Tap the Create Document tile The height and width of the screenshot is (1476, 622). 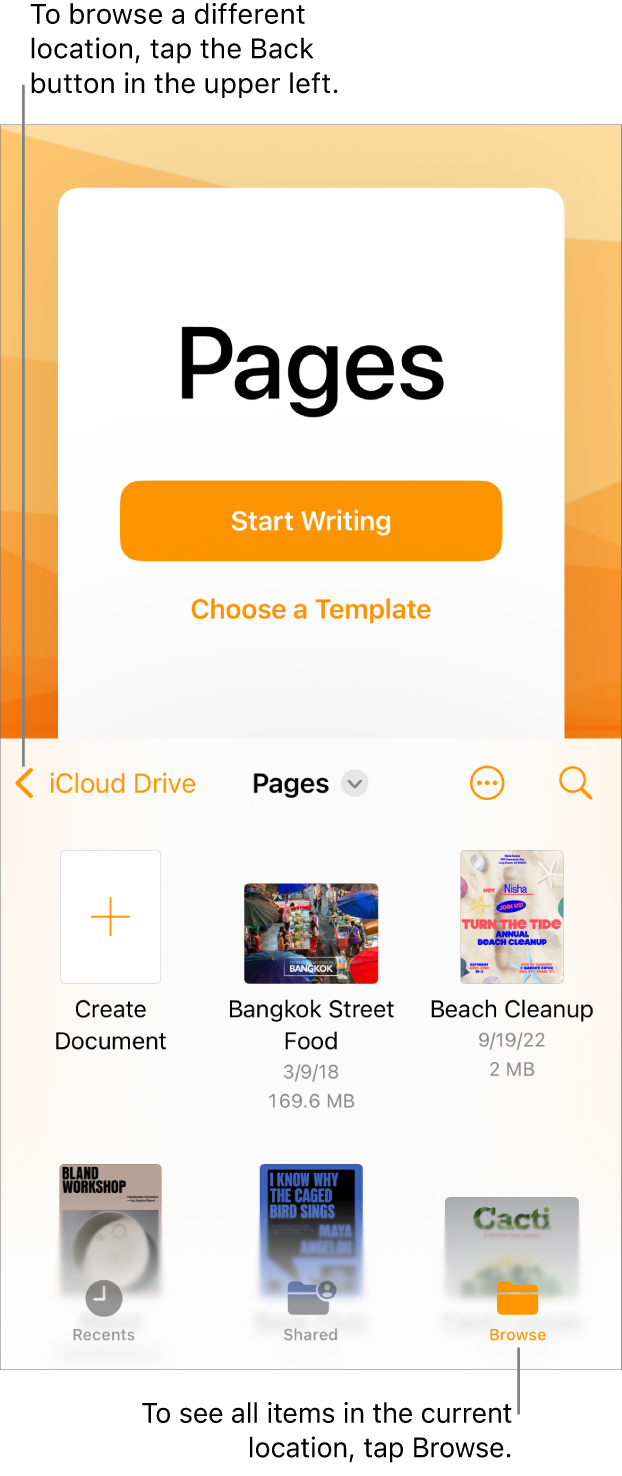110,917
